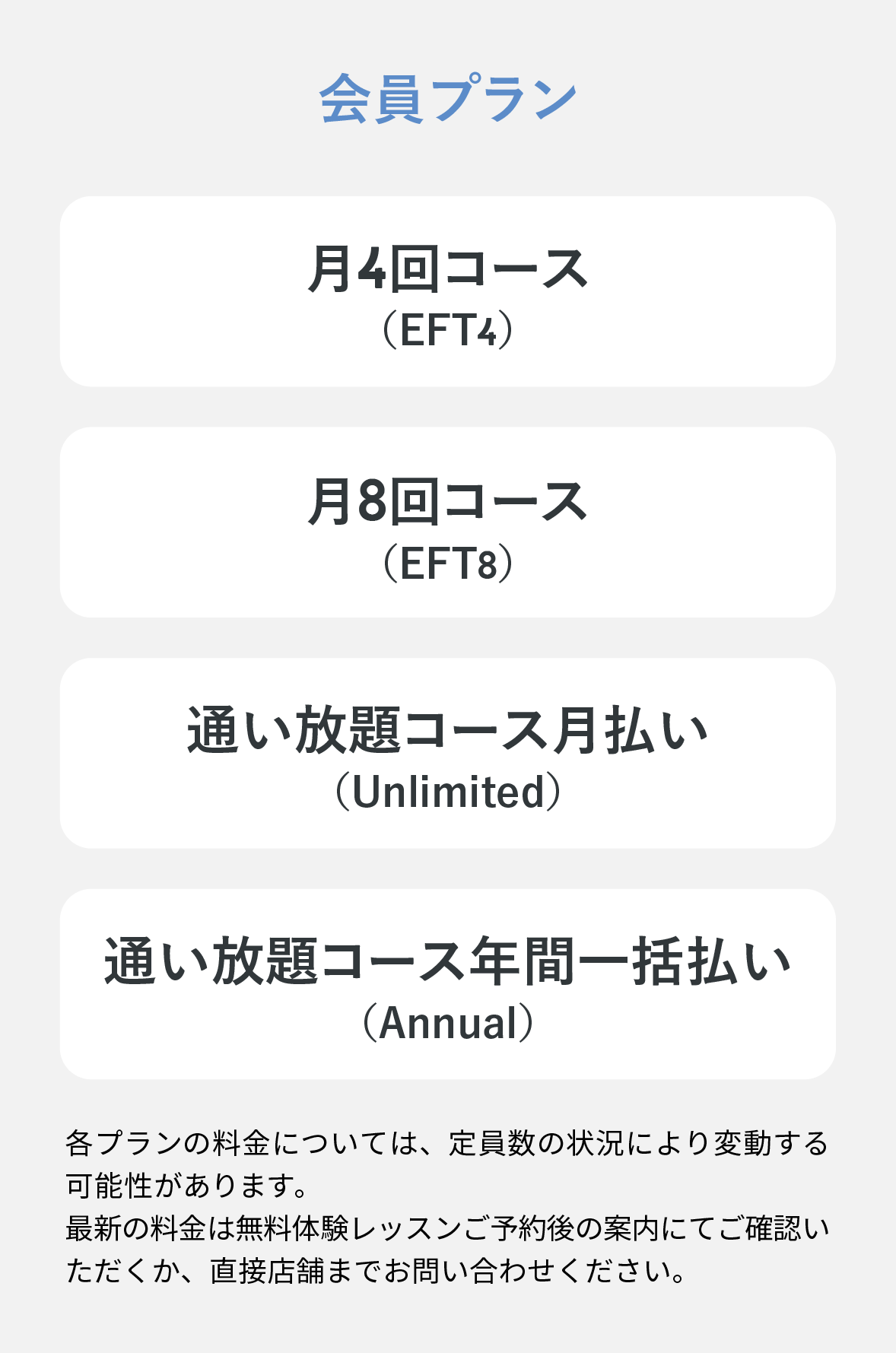This screenshot has height=1353, width=896.
Task: Click the 月8回コース heading text
Action: pos(448,500)
